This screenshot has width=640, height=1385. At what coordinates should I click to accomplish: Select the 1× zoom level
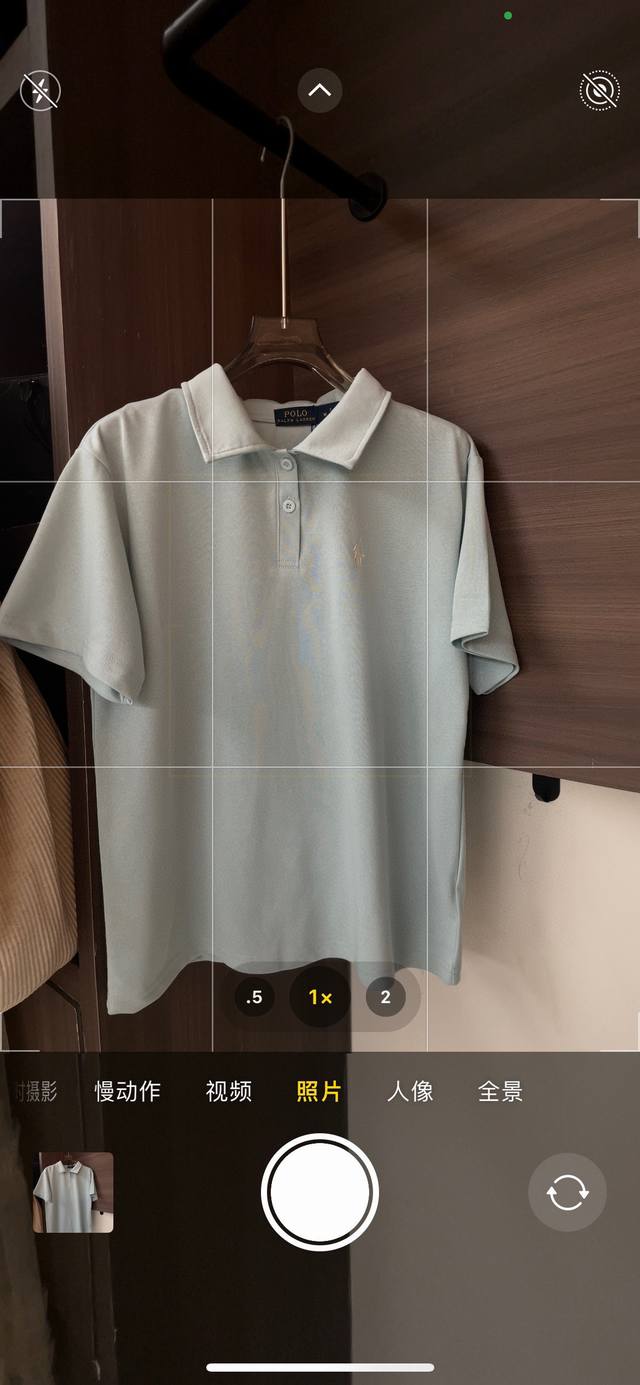(320, 997)
